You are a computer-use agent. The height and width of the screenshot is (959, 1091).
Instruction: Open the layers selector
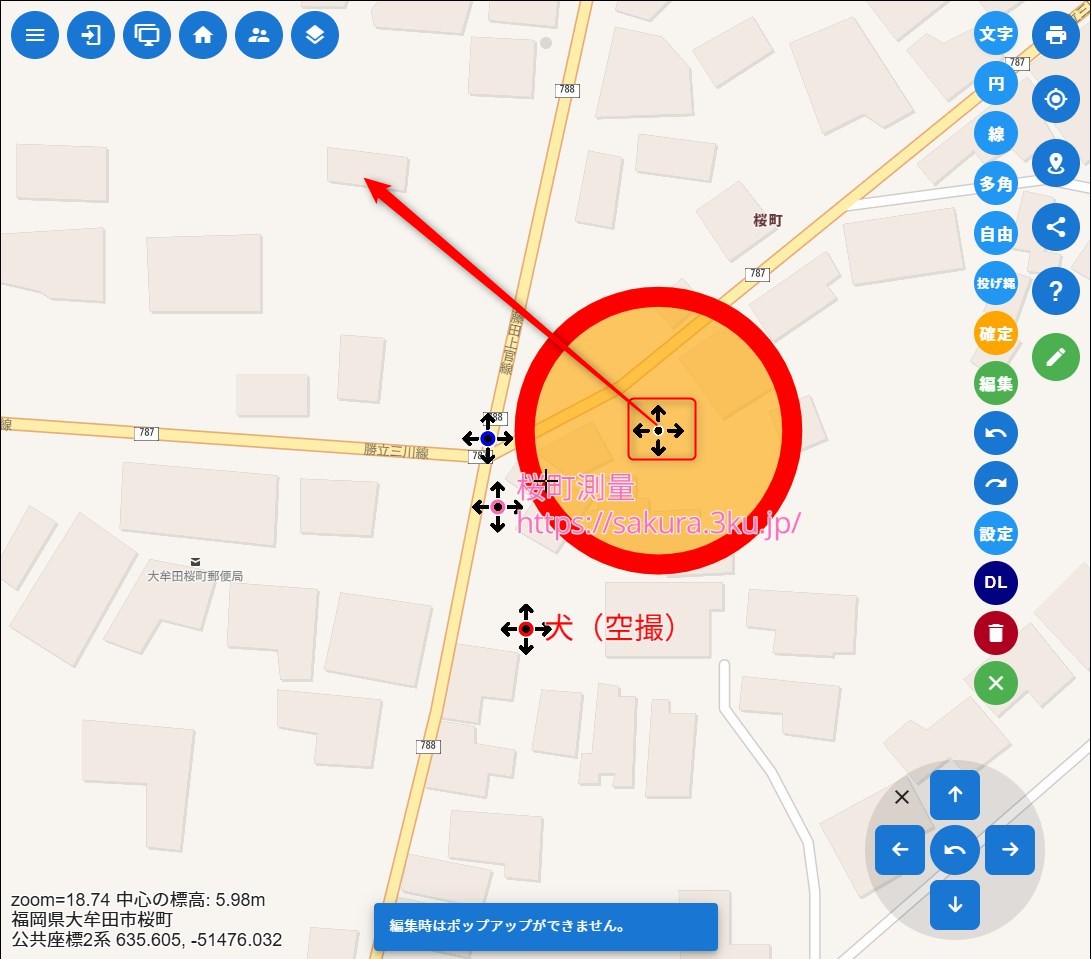click(x=315, y=36)
